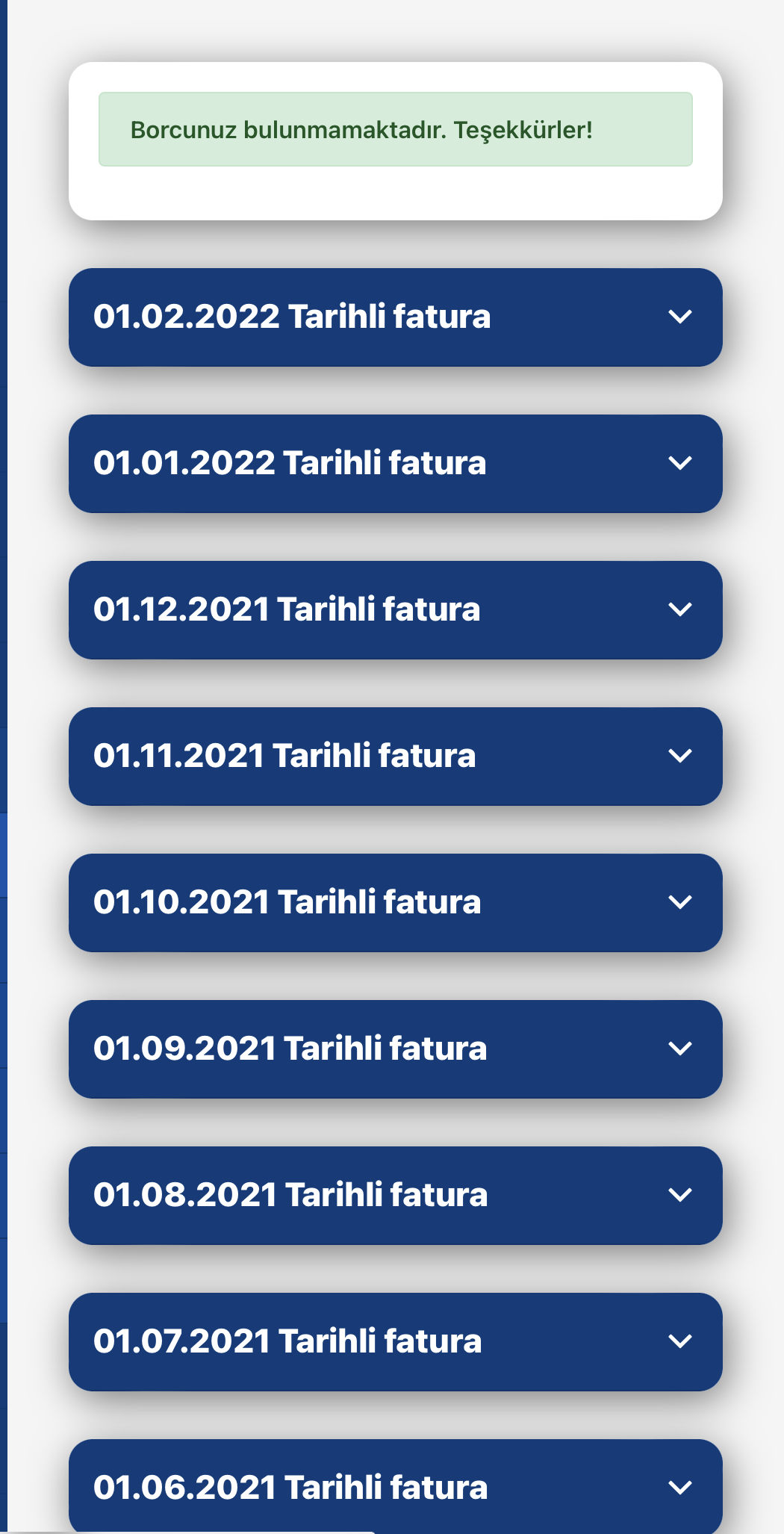Open the 01.08.2021 invoice section
784x1534 pixels.
395,1196
